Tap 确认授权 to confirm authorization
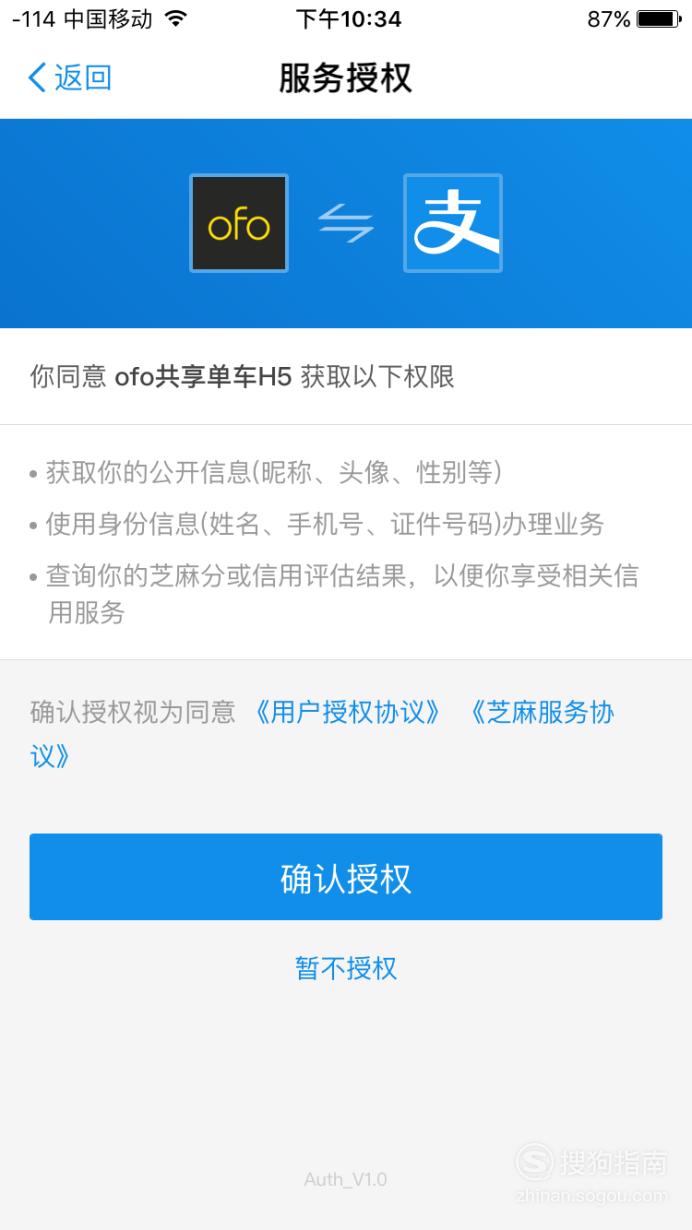This screenshot has height=1230, width=692. pyautogui.click(x=346, y=877)
